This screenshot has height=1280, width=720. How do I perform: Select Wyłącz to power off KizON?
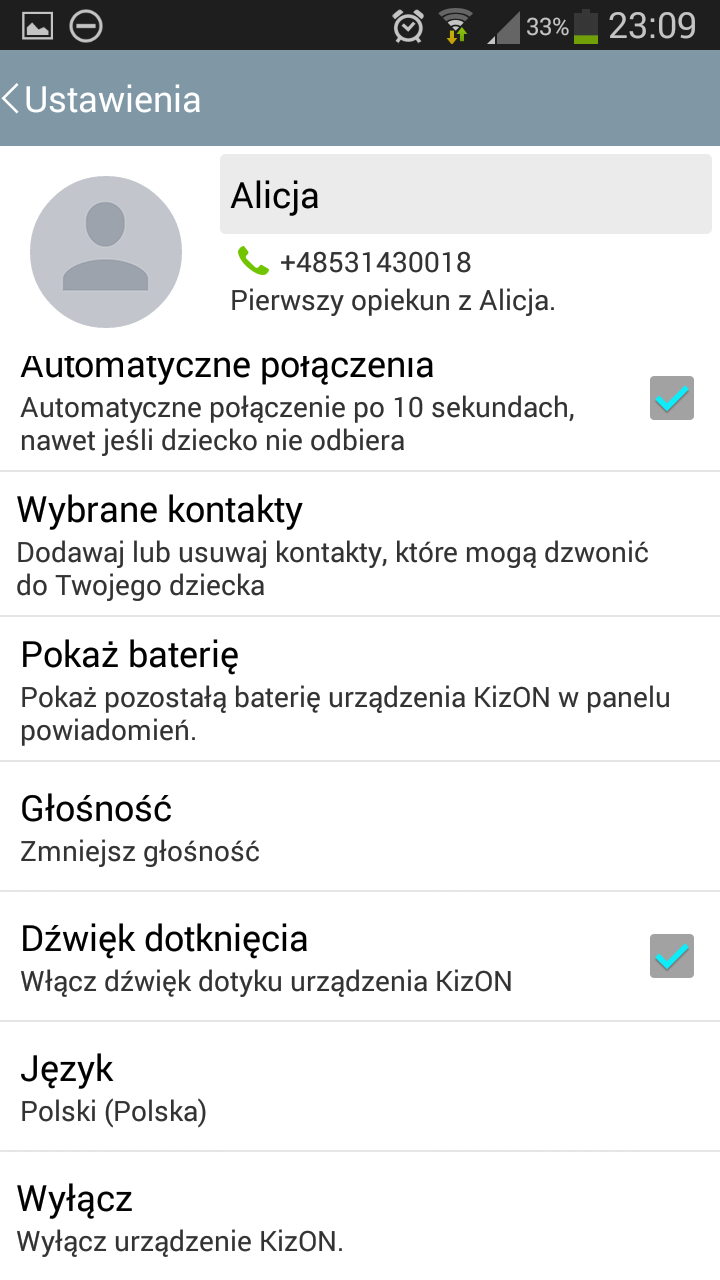tap(360, 1216)
